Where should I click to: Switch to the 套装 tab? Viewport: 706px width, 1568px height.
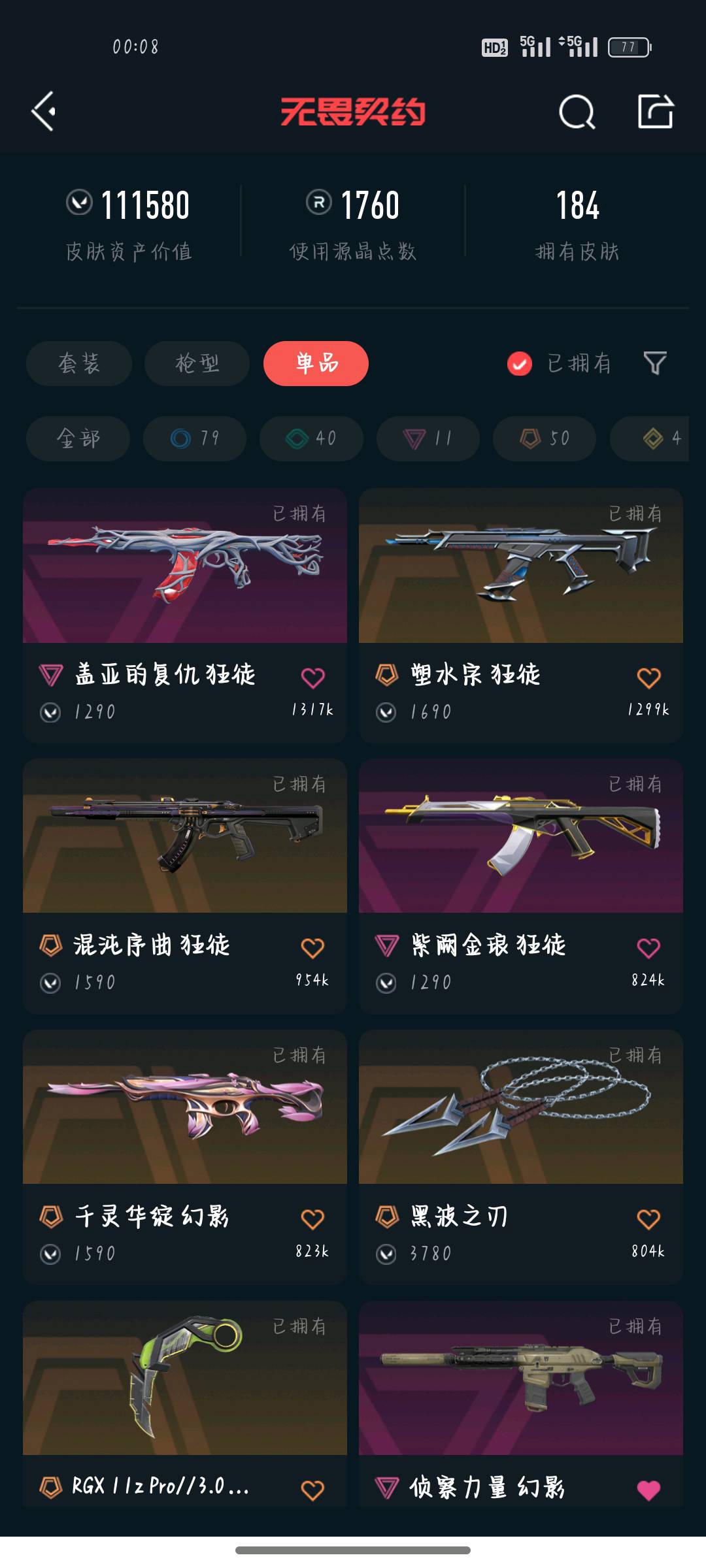79,363
